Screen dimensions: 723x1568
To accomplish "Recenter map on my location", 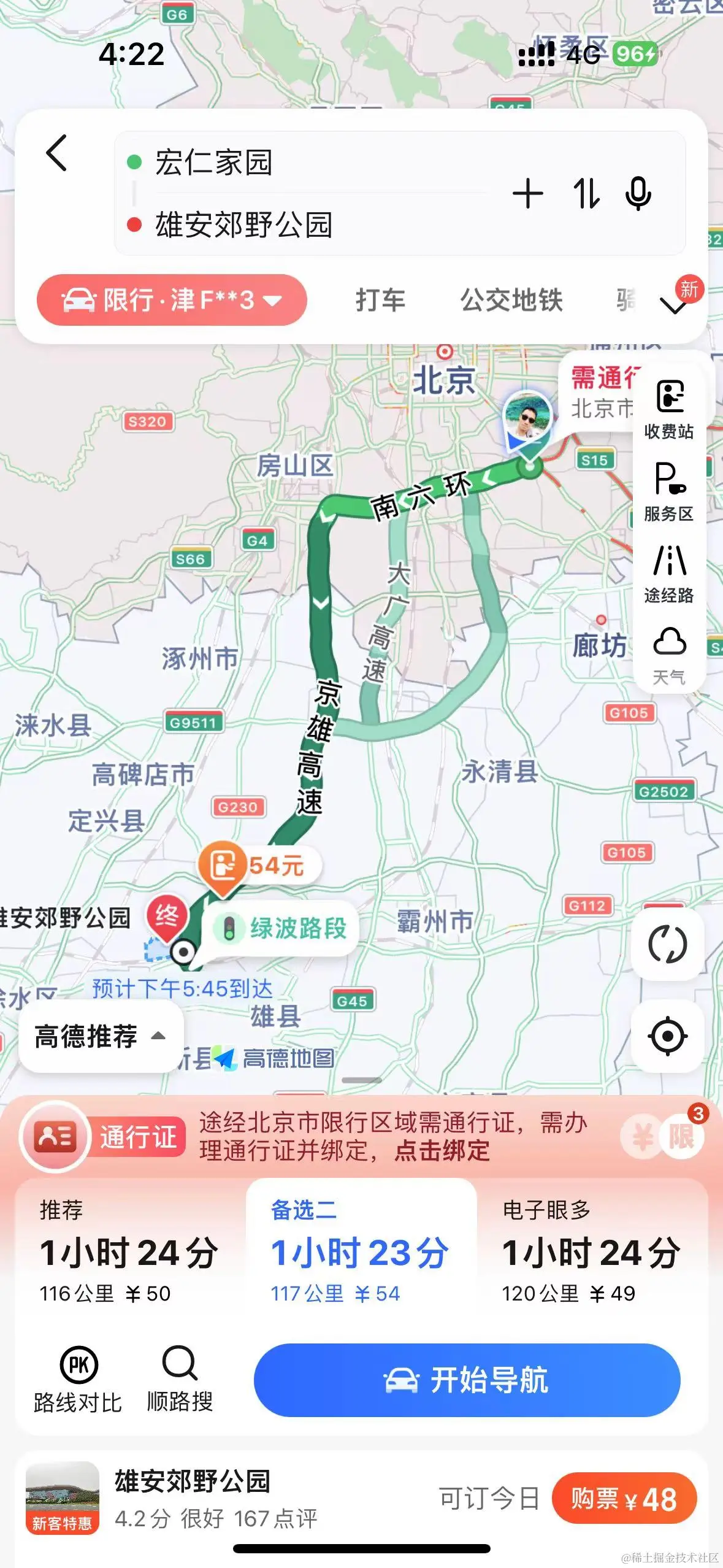I will [x=667, y=1036].
